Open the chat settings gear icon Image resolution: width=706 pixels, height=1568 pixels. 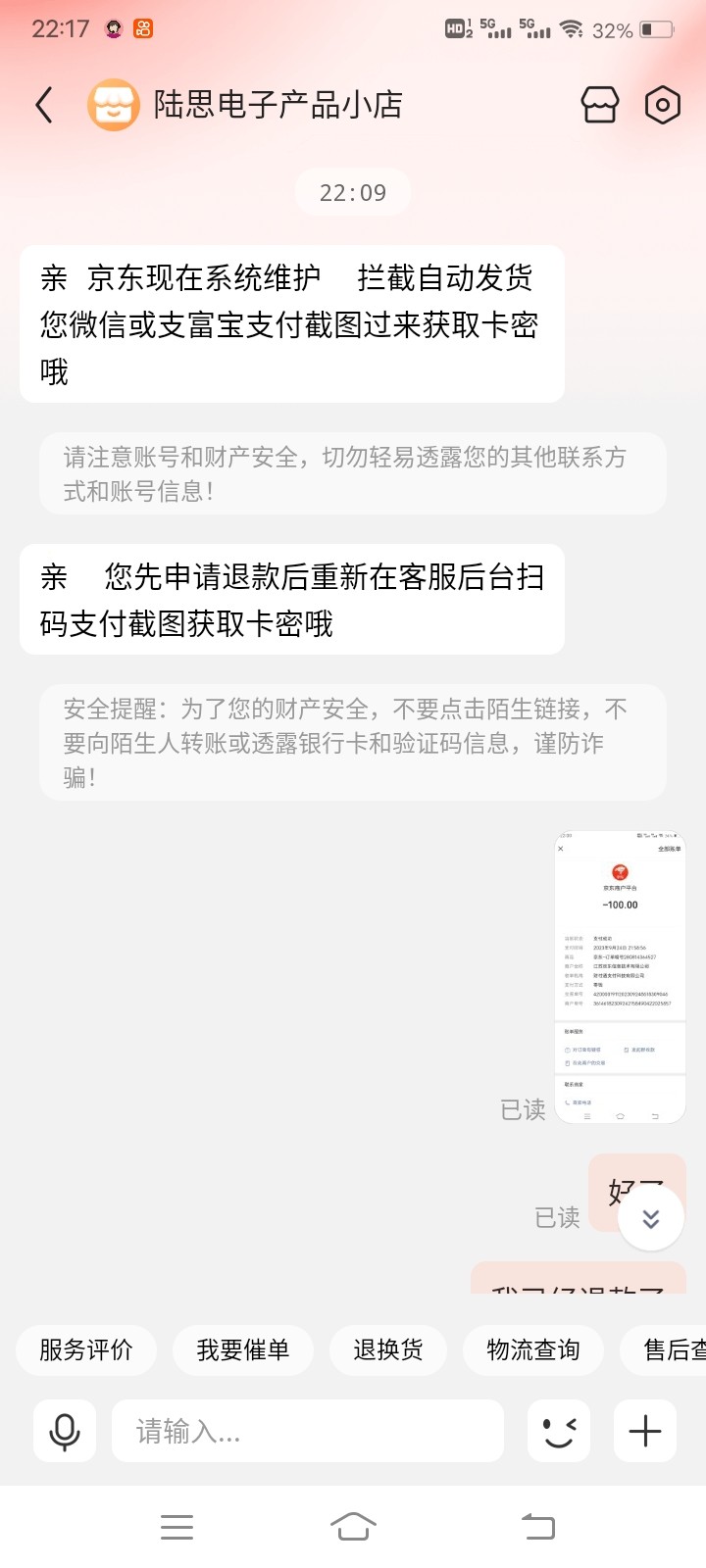click(662, 104)
